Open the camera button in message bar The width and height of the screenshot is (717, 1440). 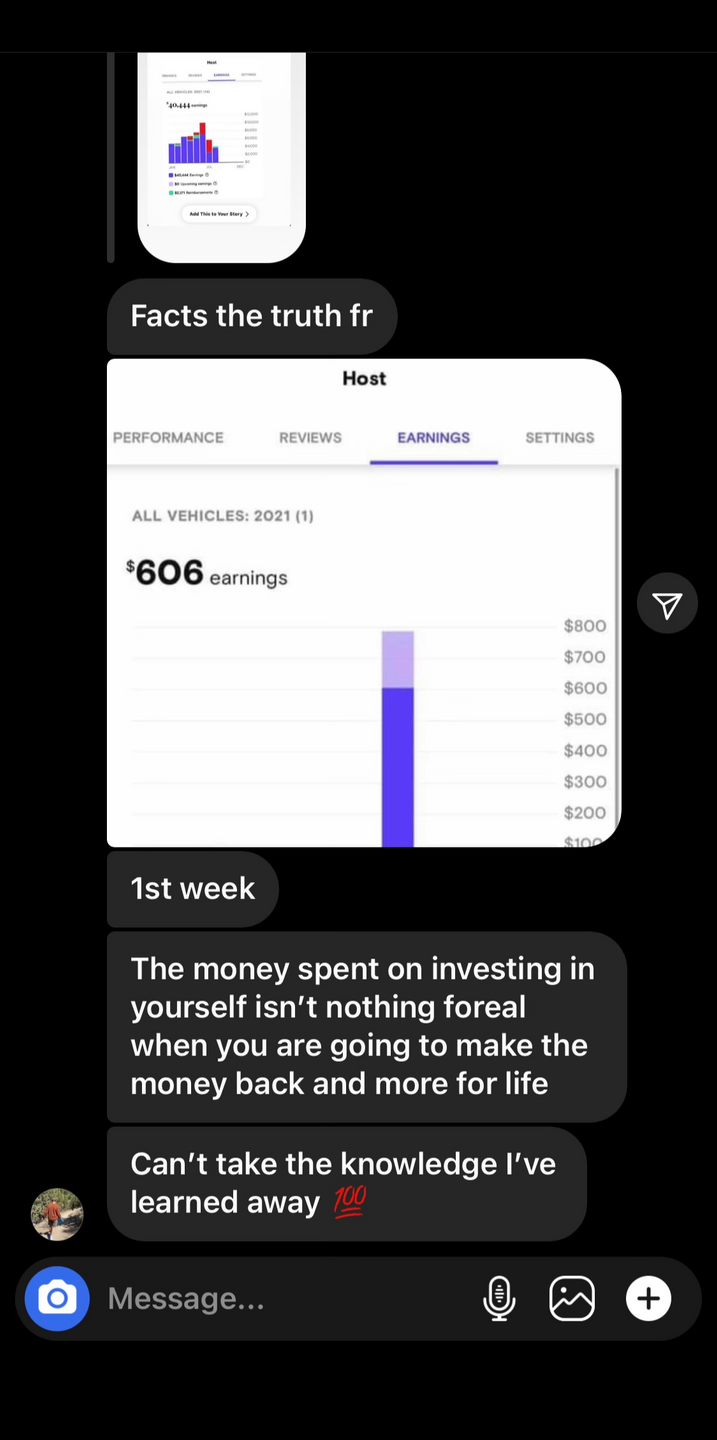pyautogui.click(x=57, y=1298)
